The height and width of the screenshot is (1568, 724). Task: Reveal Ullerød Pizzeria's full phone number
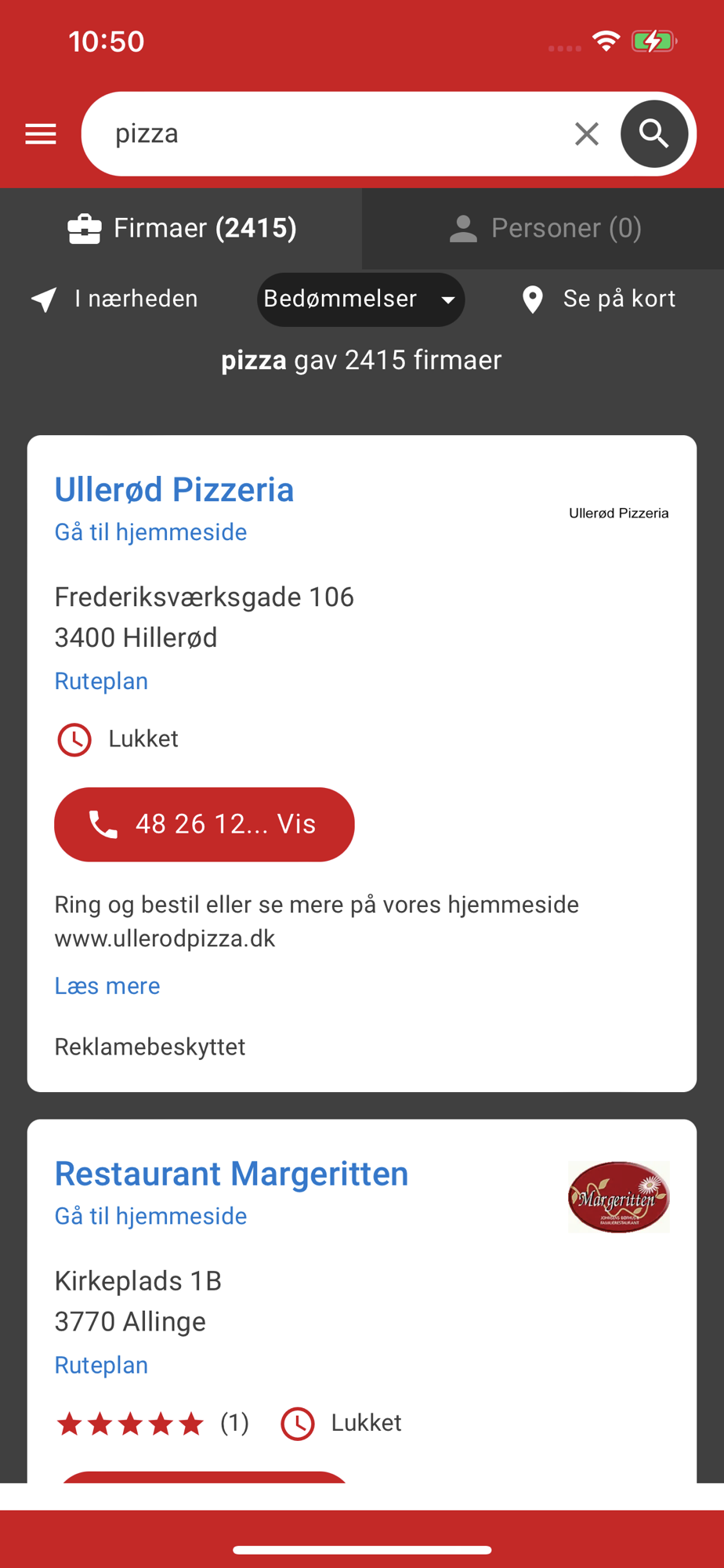click(x=204, y=824)
